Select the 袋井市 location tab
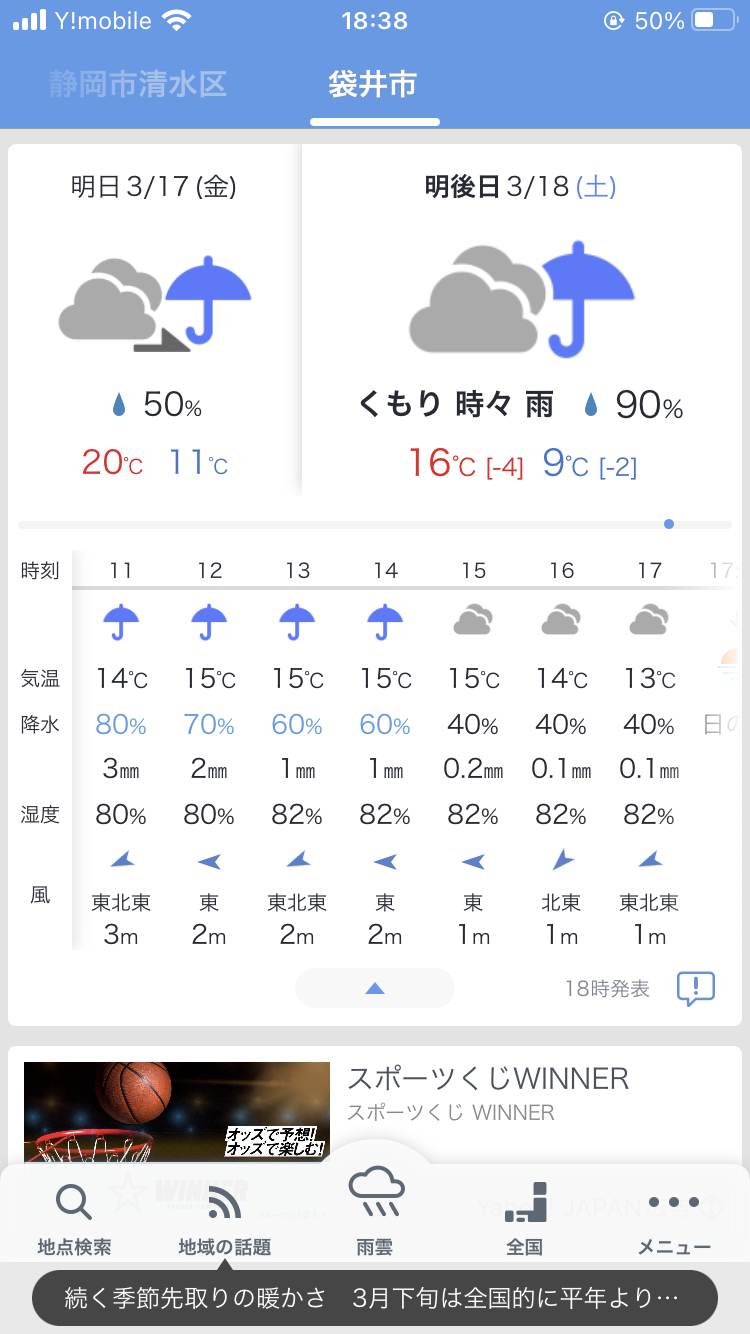 point(373,84)
